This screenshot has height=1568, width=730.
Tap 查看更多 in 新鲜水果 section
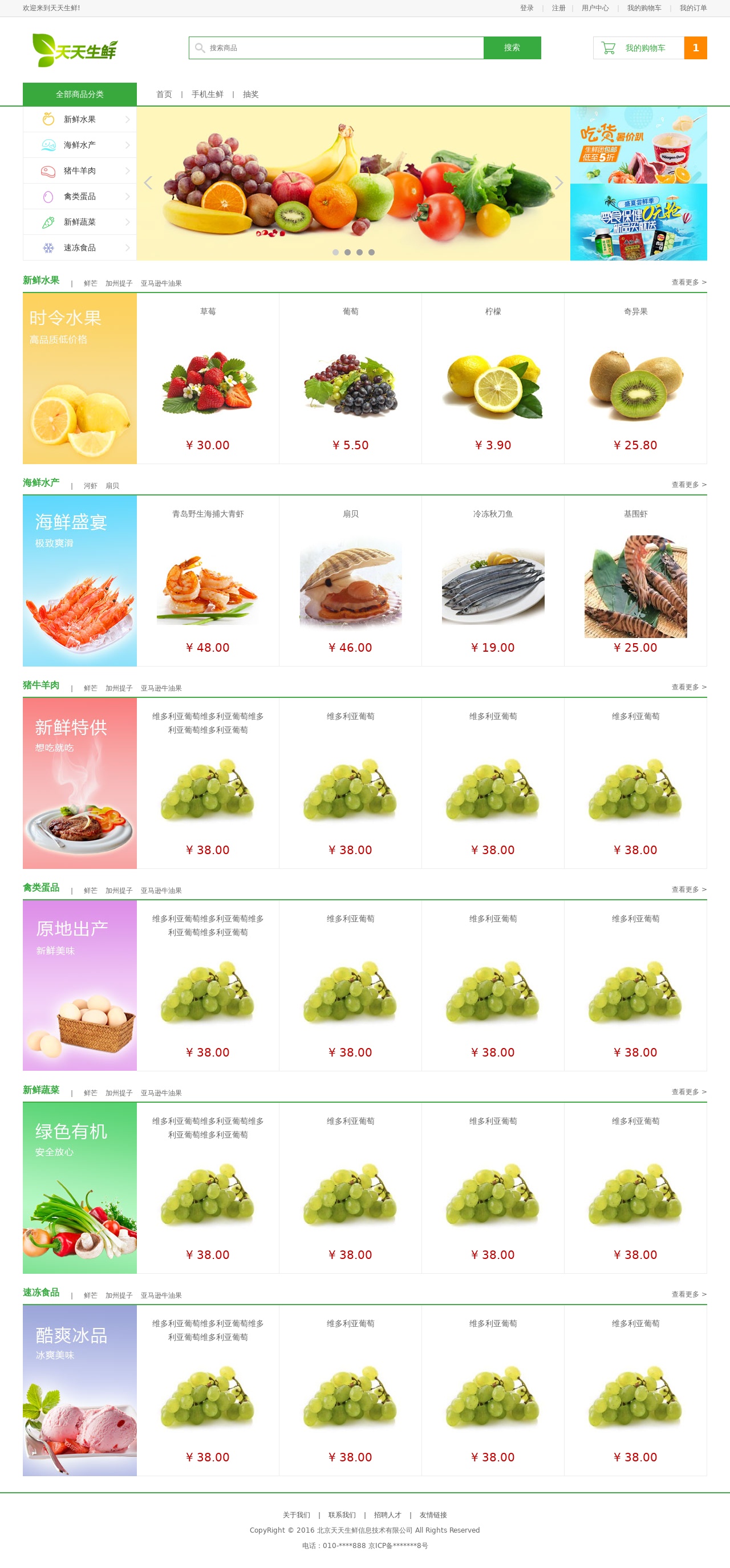click(688, 282)
